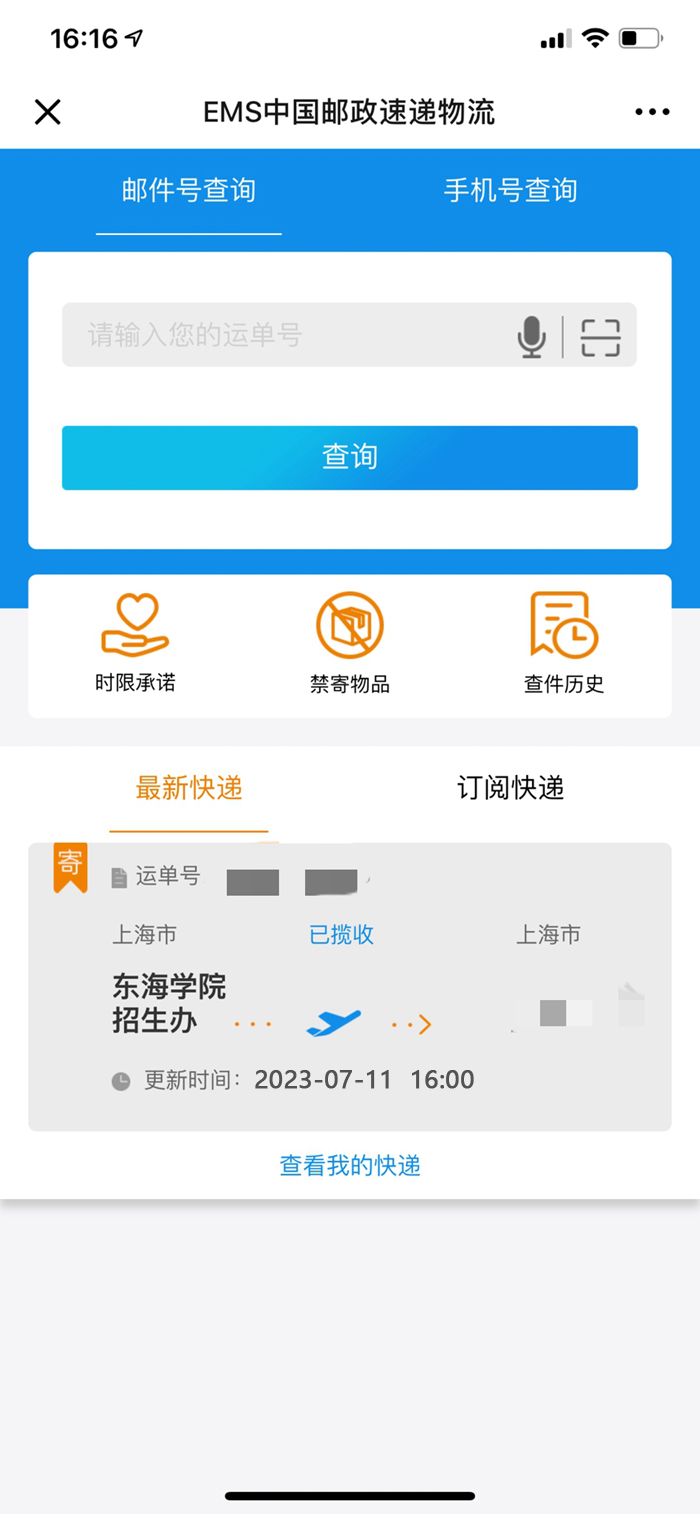Tap the 查看我的快递 link
700x1514 pixels.
[x=349, y=1165]
